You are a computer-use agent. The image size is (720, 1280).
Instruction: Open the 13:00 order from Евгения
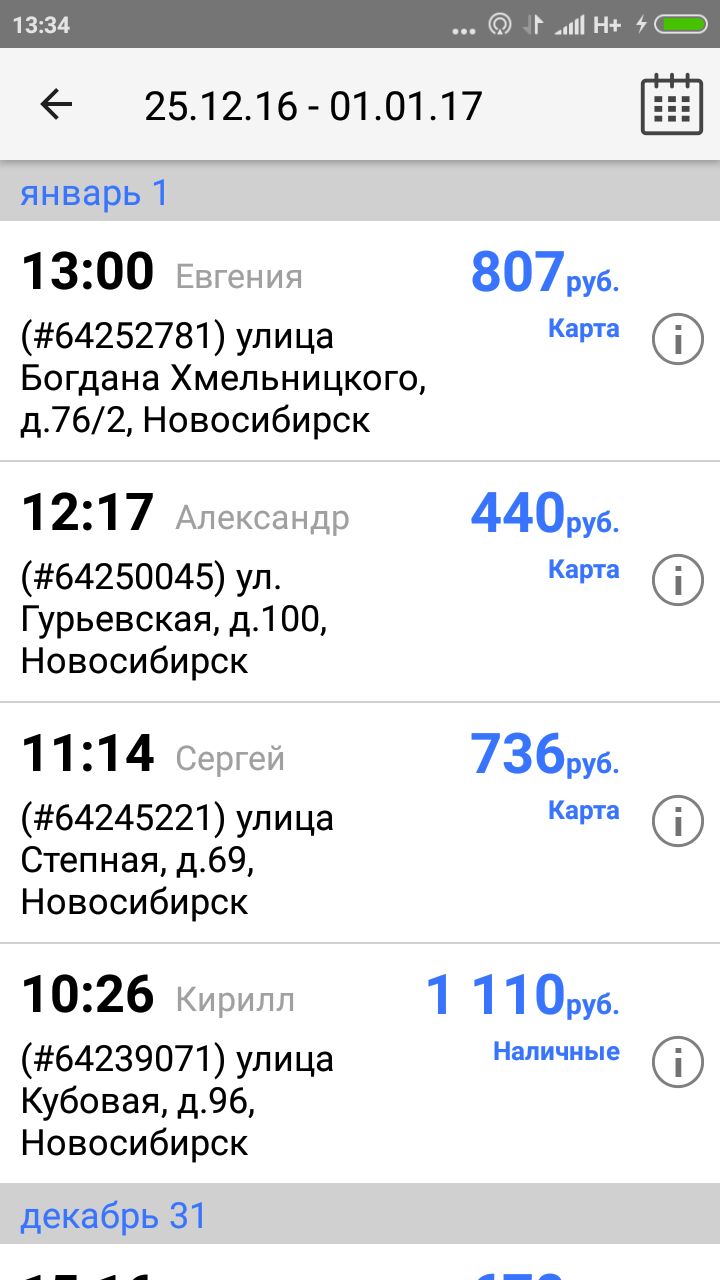pyautogui.click(x=360, y=341)
